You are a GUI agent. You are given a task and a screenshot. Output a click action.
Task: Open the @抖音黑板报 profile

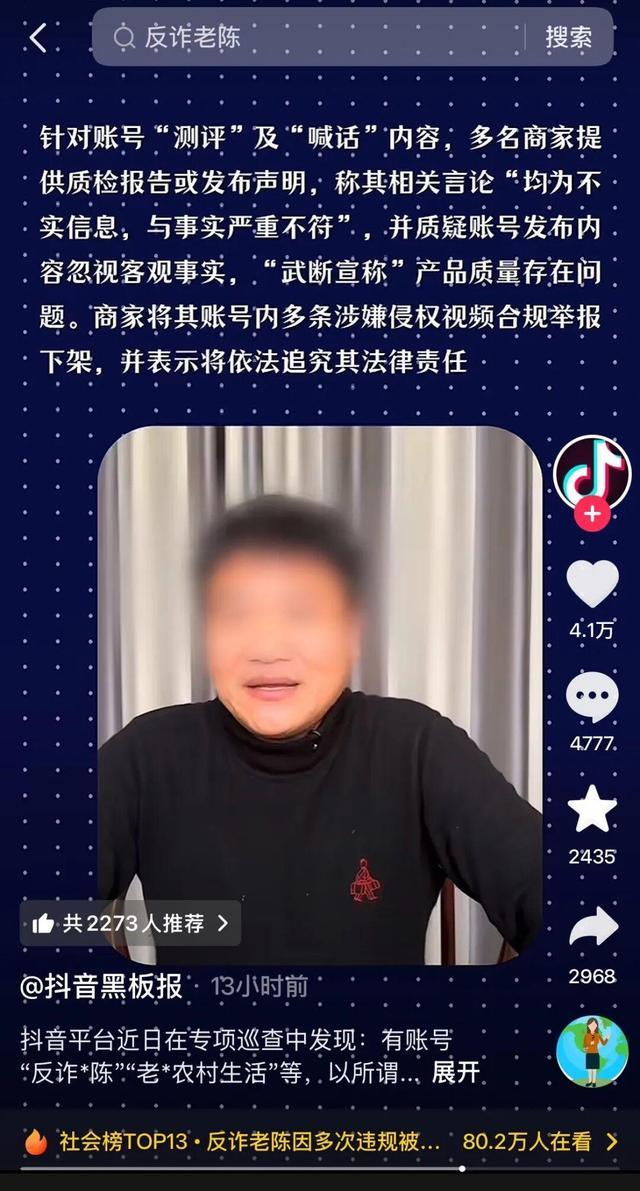tap(101, 986)
